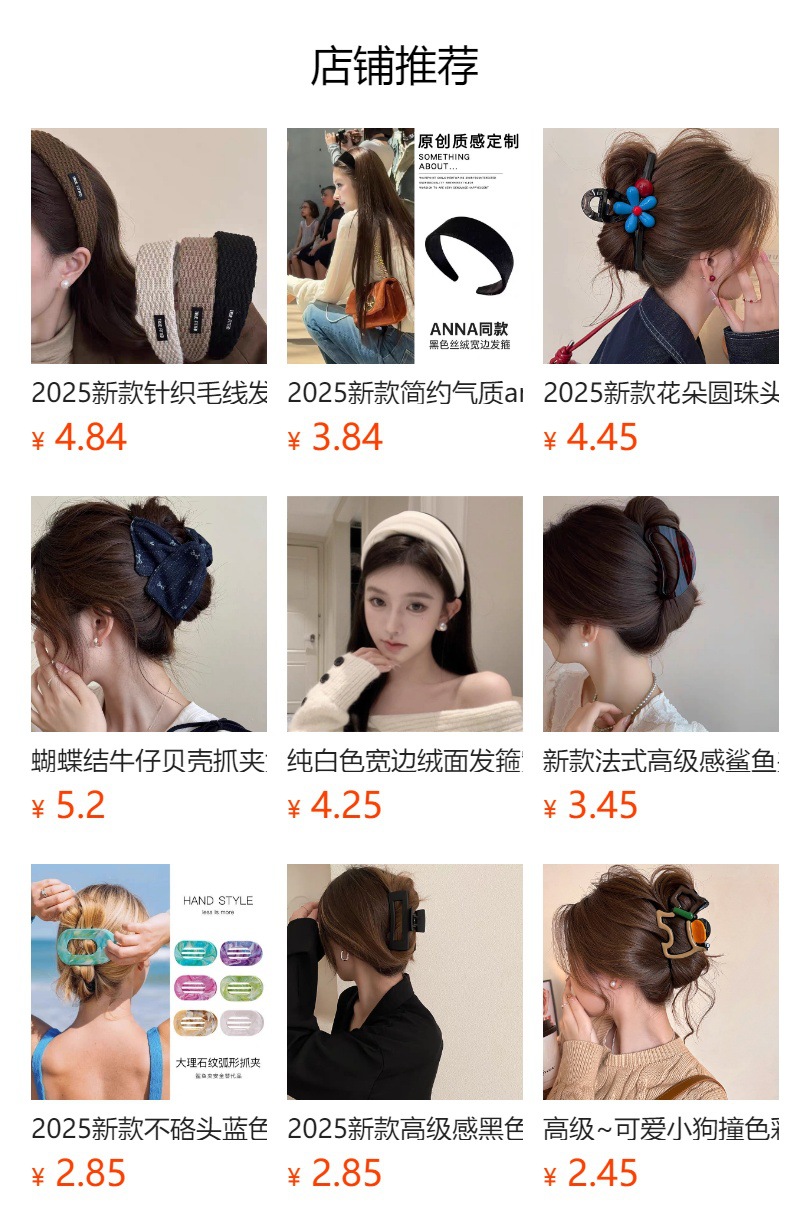
Task: Select the 2025新款不硌头蓝色 marble hair clip
Action: [149, 982]
